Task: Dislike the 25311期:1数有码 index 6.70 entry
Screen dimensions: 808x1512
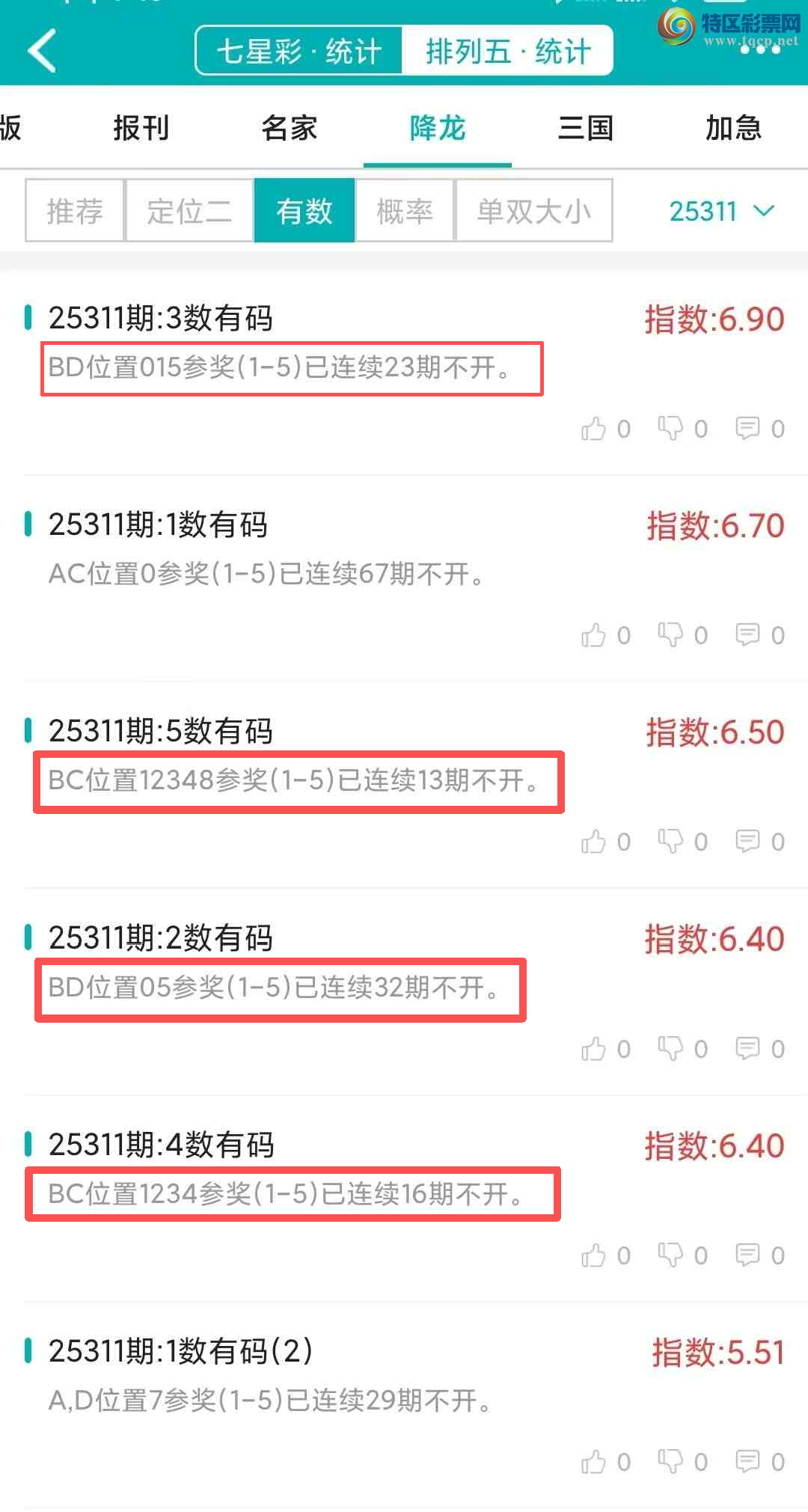Action: (670, 635)
